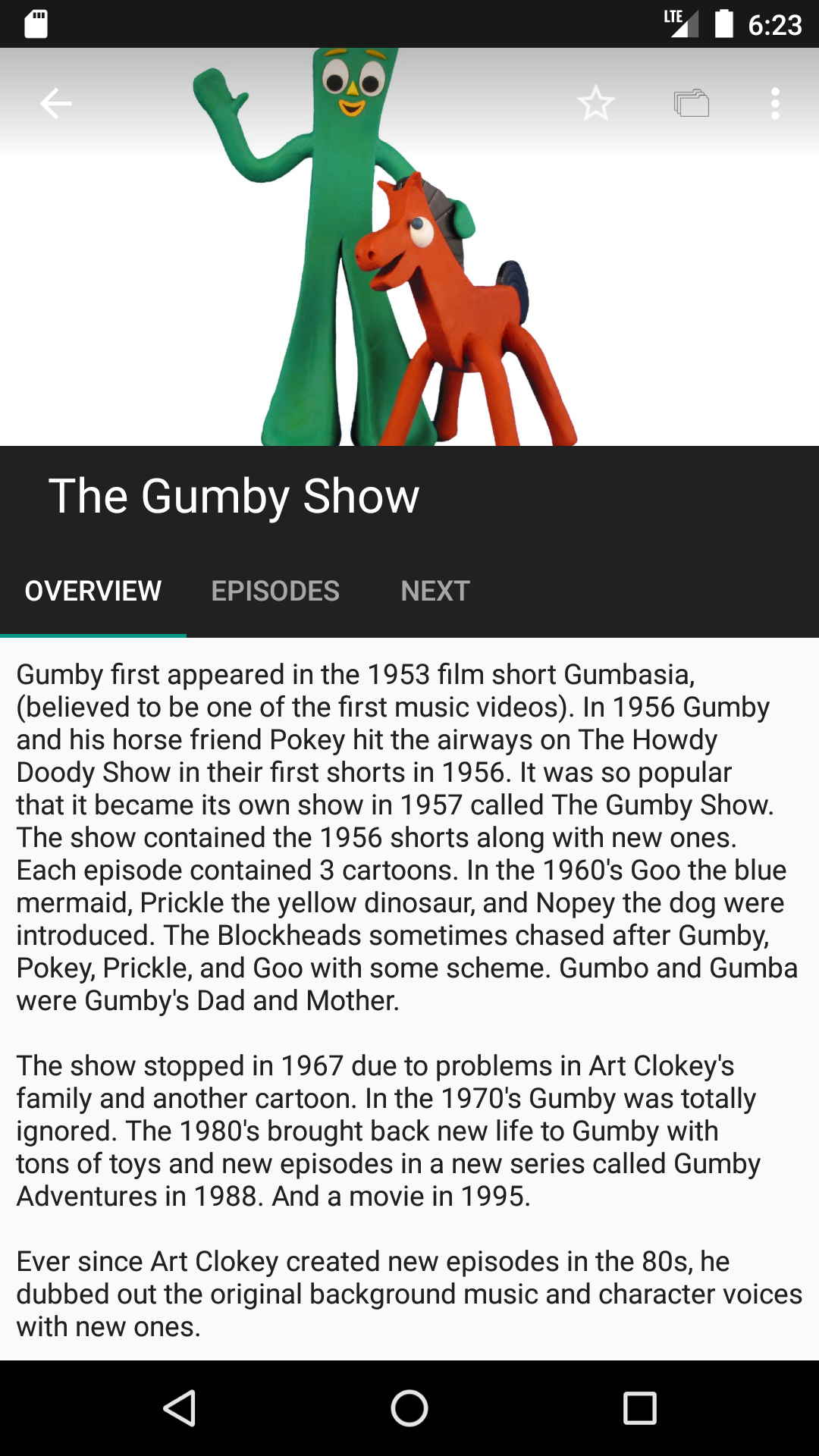The width and height of the screenshot is (819, 1456).
Task: Select the Overview tab
Action: click(93, 591)
